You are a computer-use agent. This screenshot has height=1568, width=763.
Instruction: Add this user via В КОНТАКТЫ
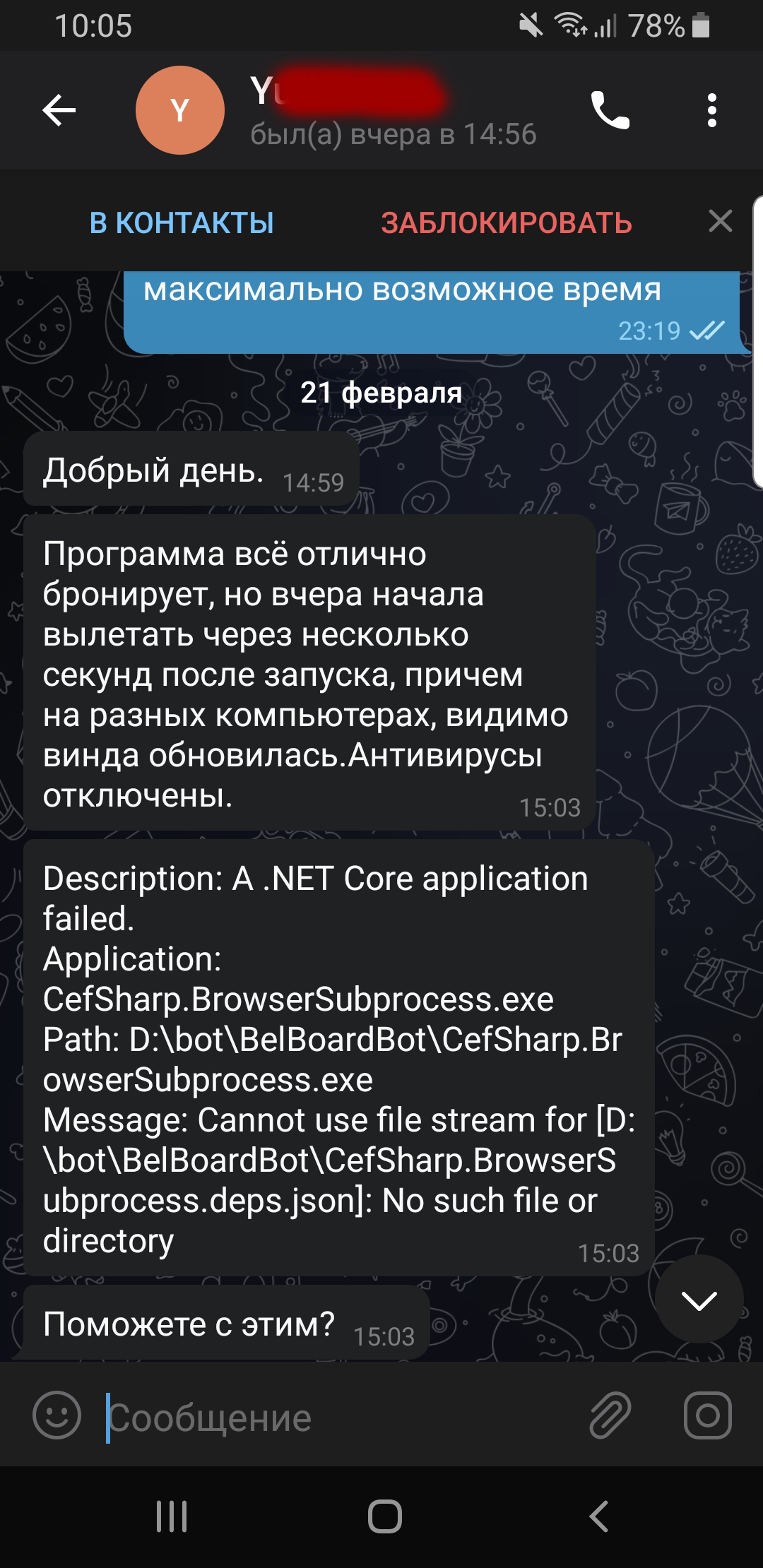(182, 223)
